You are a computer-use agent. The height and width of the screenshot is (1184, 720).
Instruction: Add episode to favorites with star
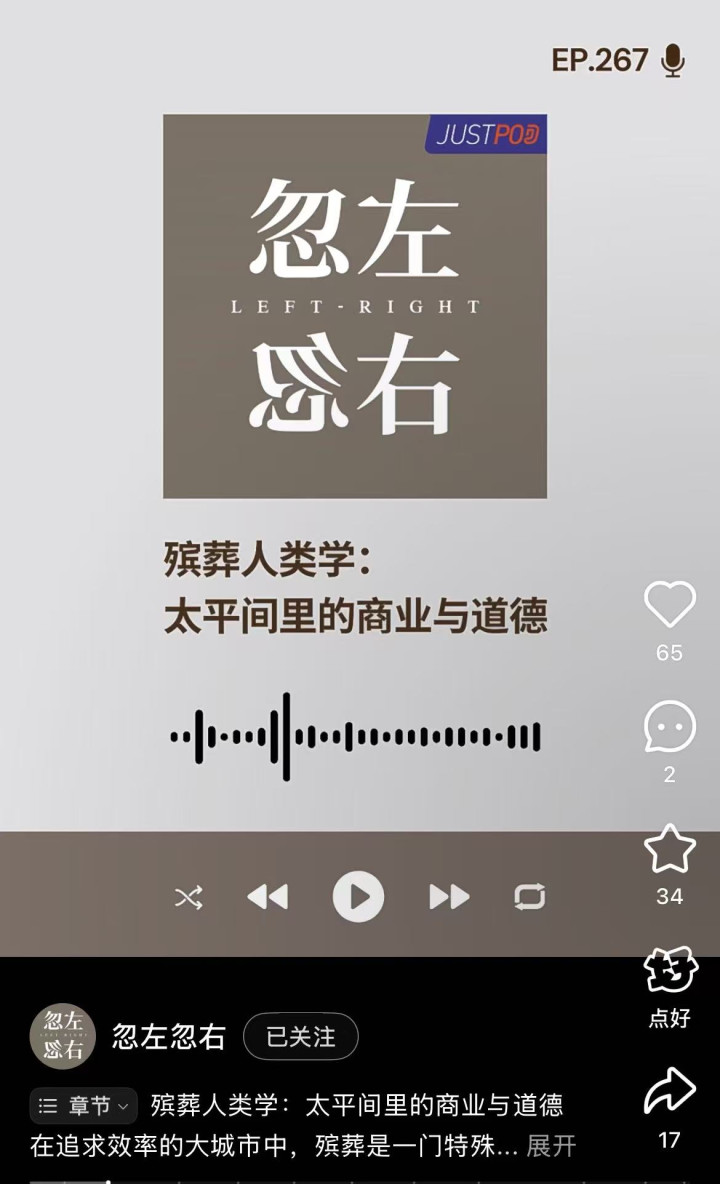(669, 849)
